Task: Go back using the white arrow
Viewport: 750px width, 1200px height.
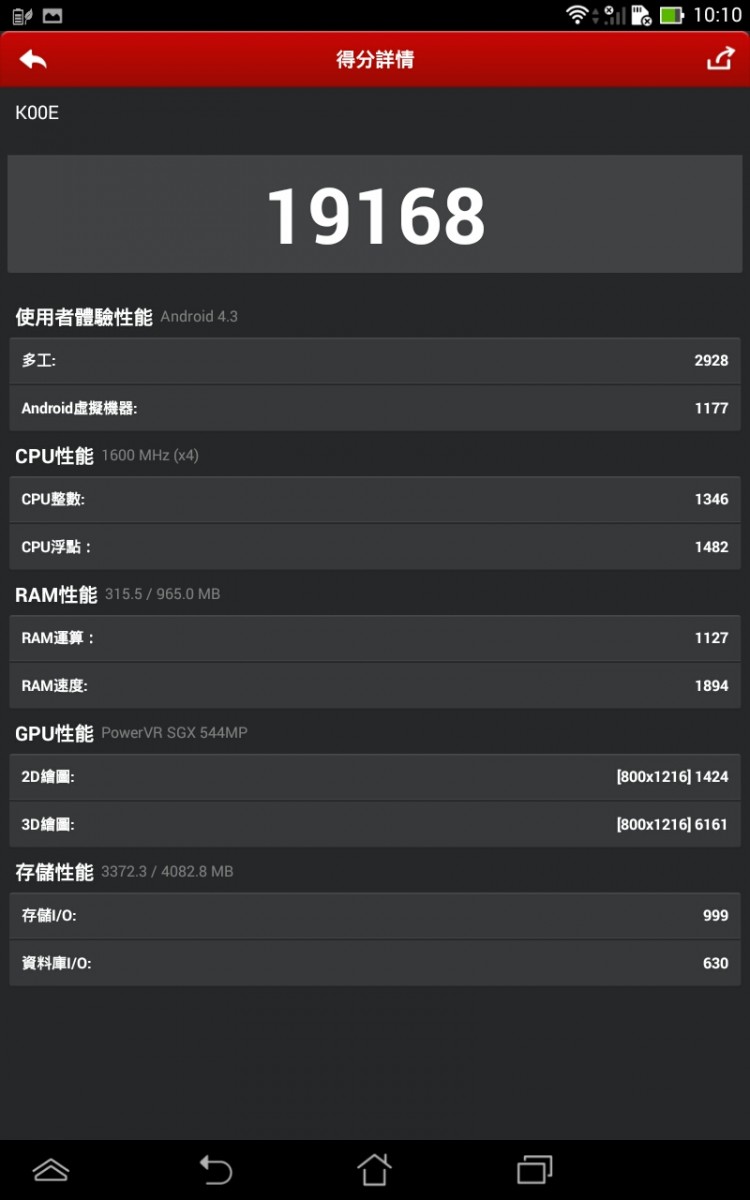Action: tap(33, 60)
